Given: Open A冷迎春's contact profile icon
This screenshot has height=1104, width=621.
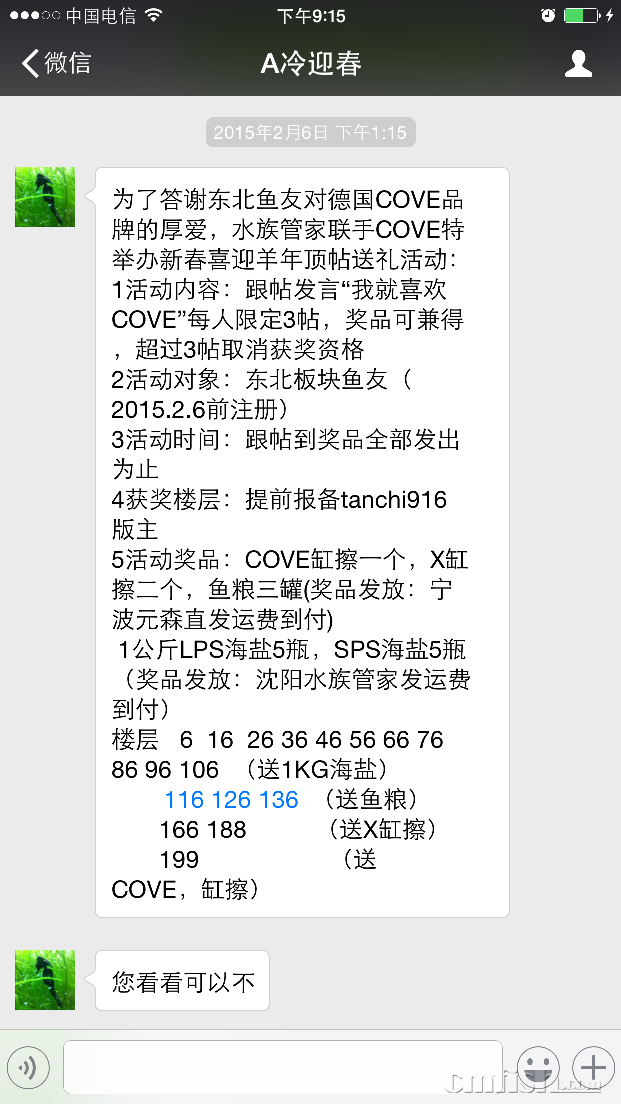Looking at the screenshot, I should click(x=578, y=64).
